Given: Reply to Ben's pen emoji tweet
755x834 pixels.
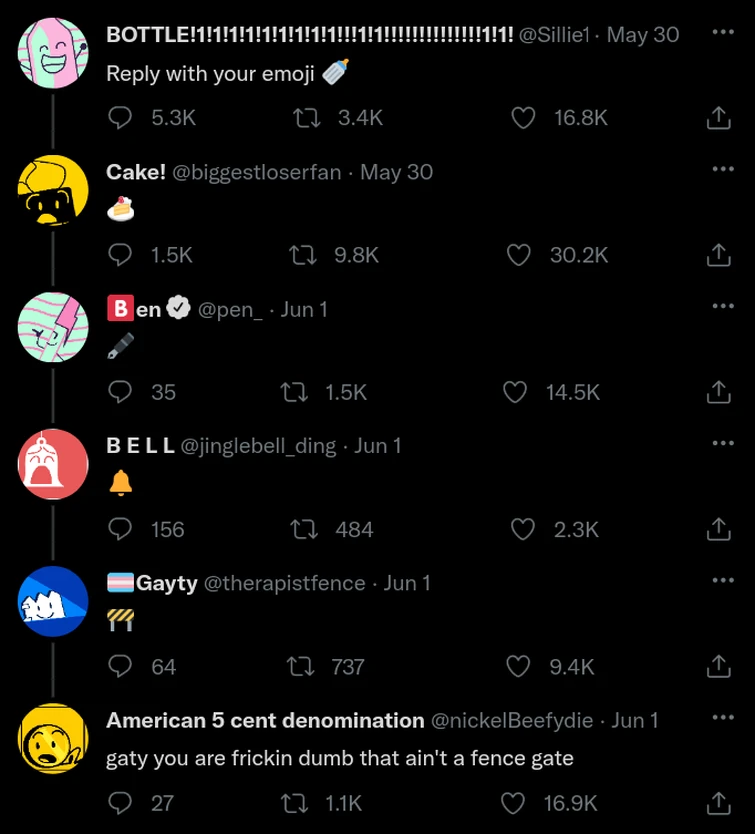Looking at the screenshot, I should tap(119, 392).
